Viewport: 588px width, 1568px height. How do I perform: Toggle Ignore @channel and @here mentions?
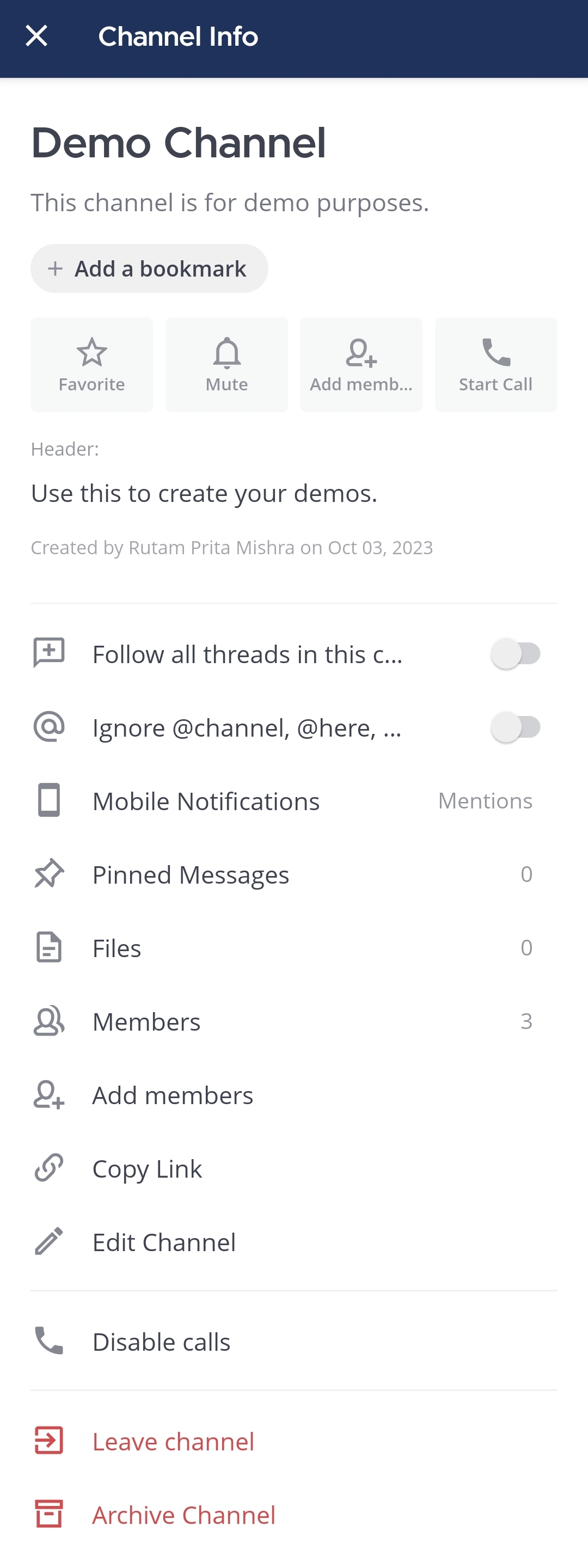click(517, 727)
